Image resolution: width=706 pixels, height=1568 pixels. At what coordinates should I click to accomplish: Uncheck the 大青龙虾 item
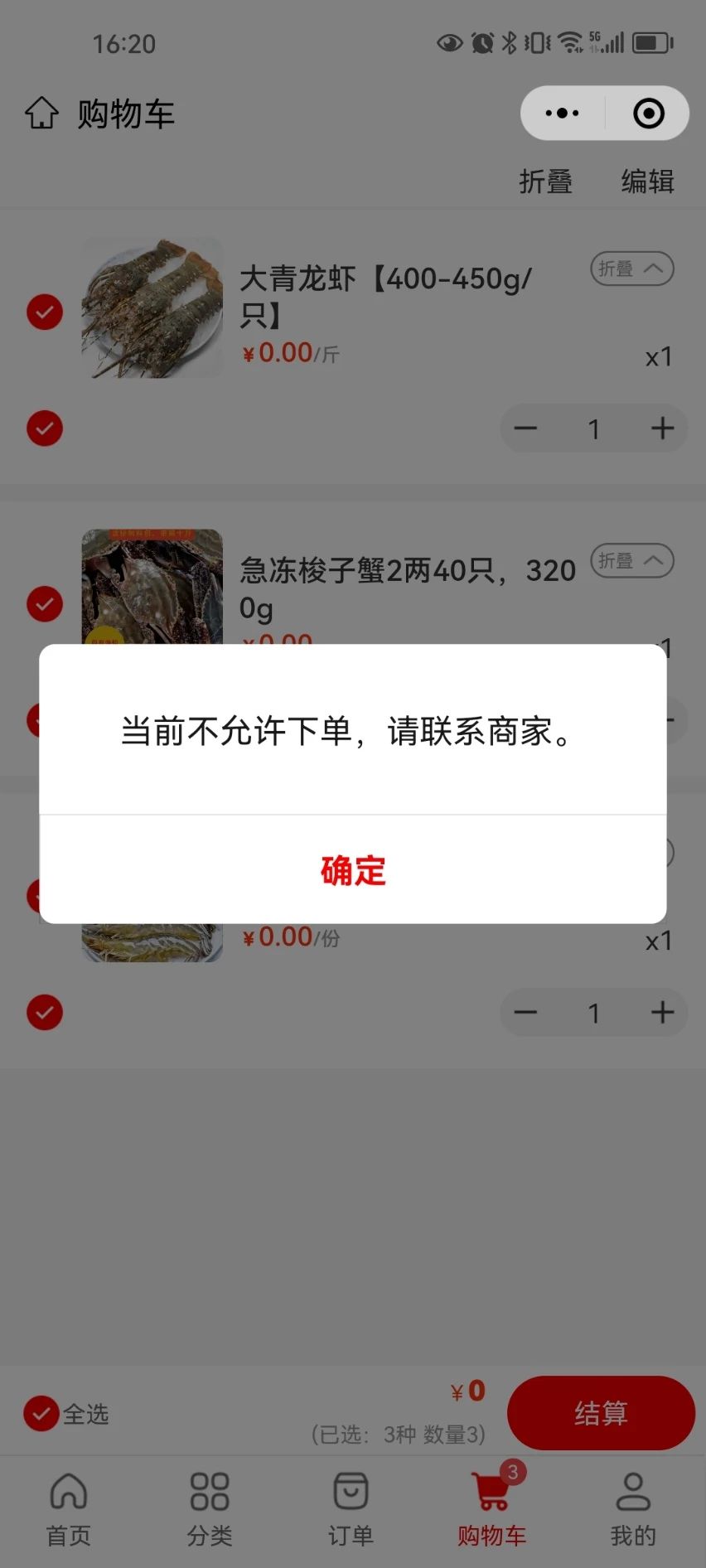(x=45, y=312)
